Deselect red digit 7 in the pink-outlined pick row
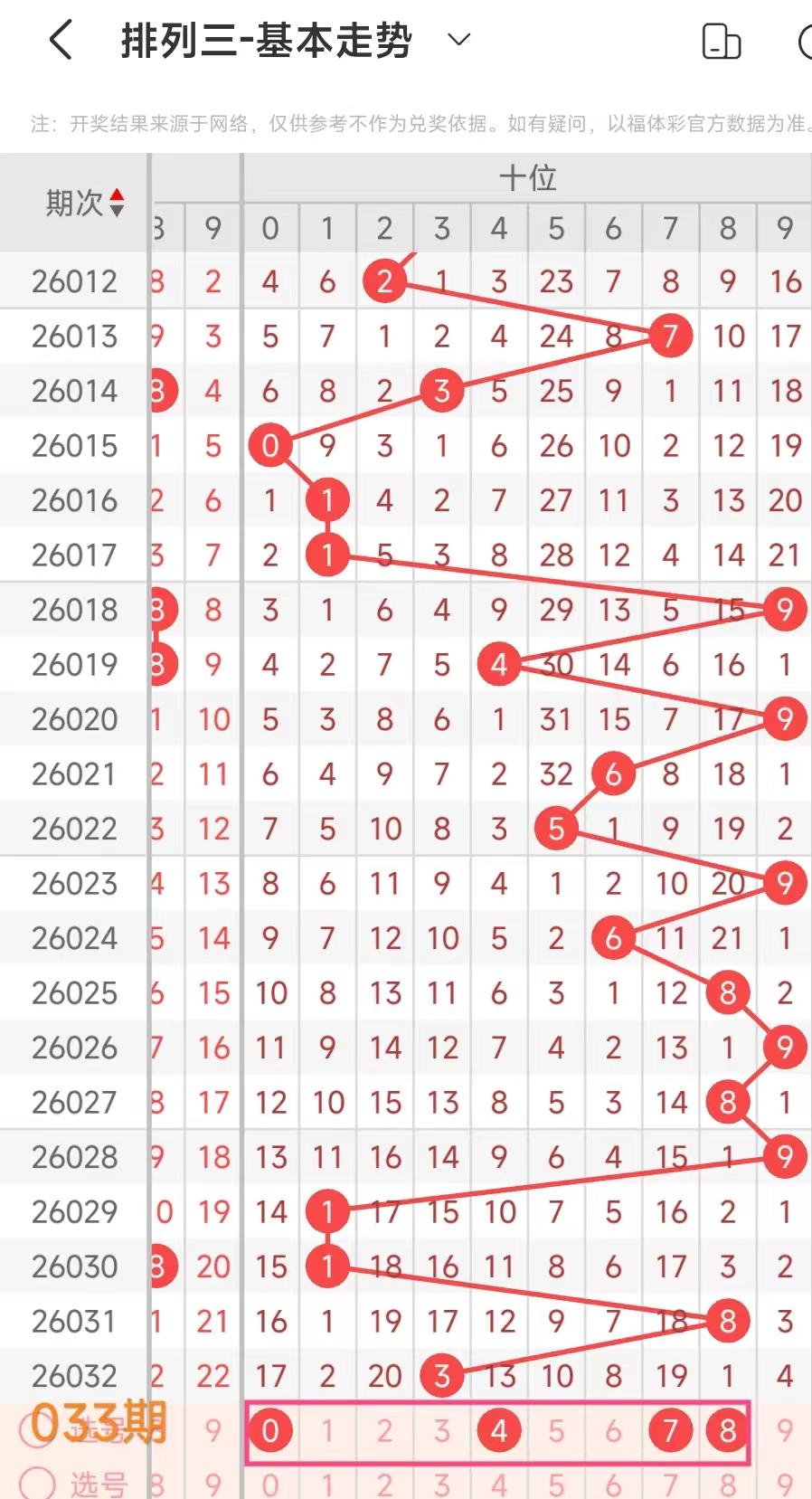812x1499 pixels. [670, 1431]
